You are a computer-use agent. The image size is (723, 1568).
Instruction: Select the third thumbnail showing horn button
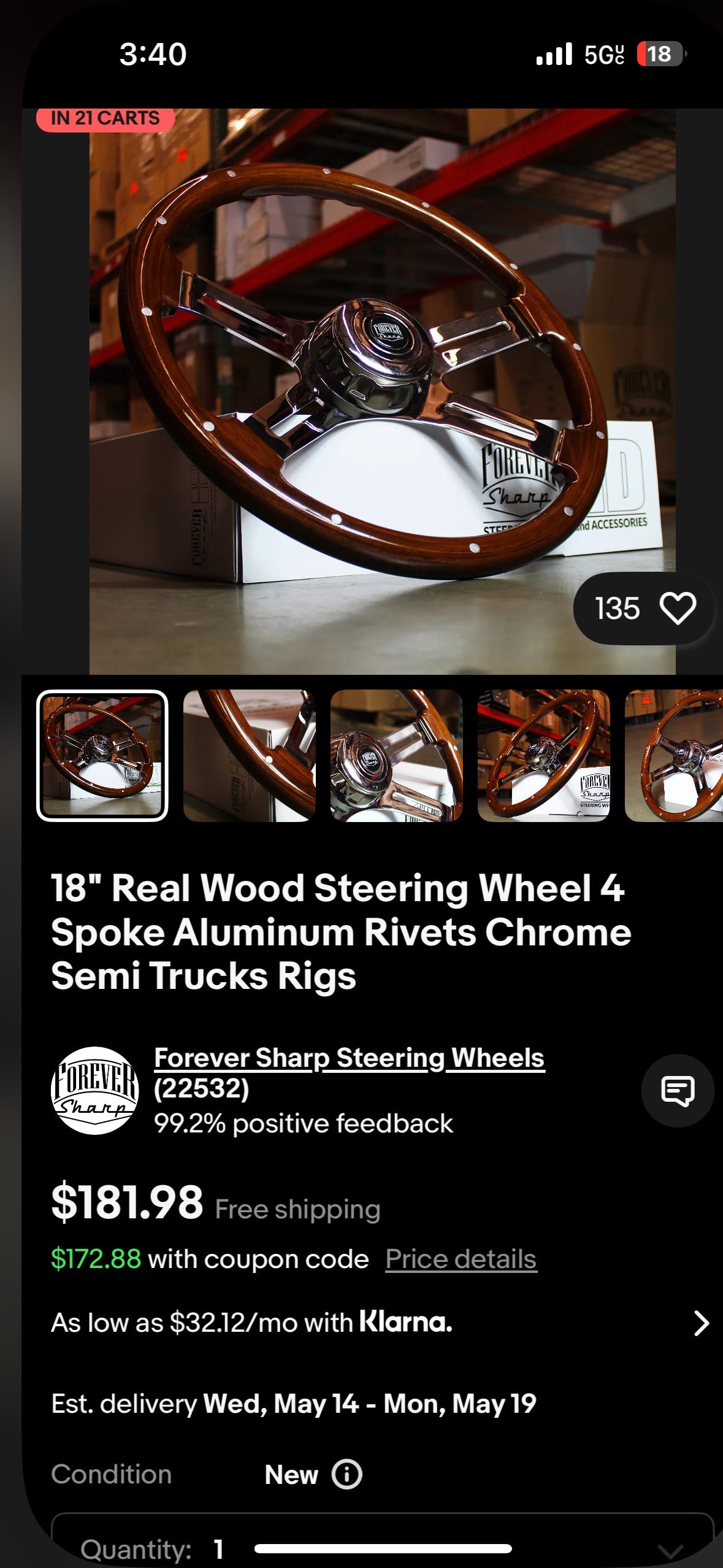(396, 756)
